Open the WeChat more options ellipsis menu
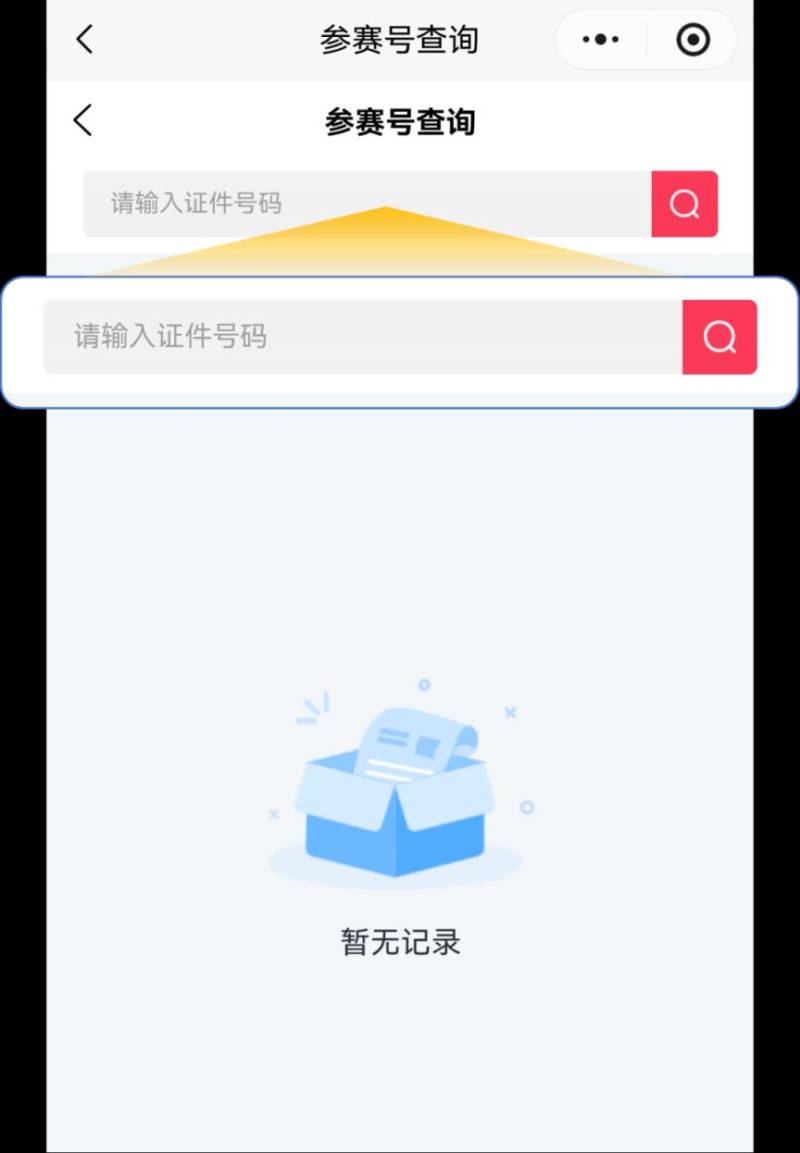800x1153 pixels. pyautogui.click(x=600, y=39)
